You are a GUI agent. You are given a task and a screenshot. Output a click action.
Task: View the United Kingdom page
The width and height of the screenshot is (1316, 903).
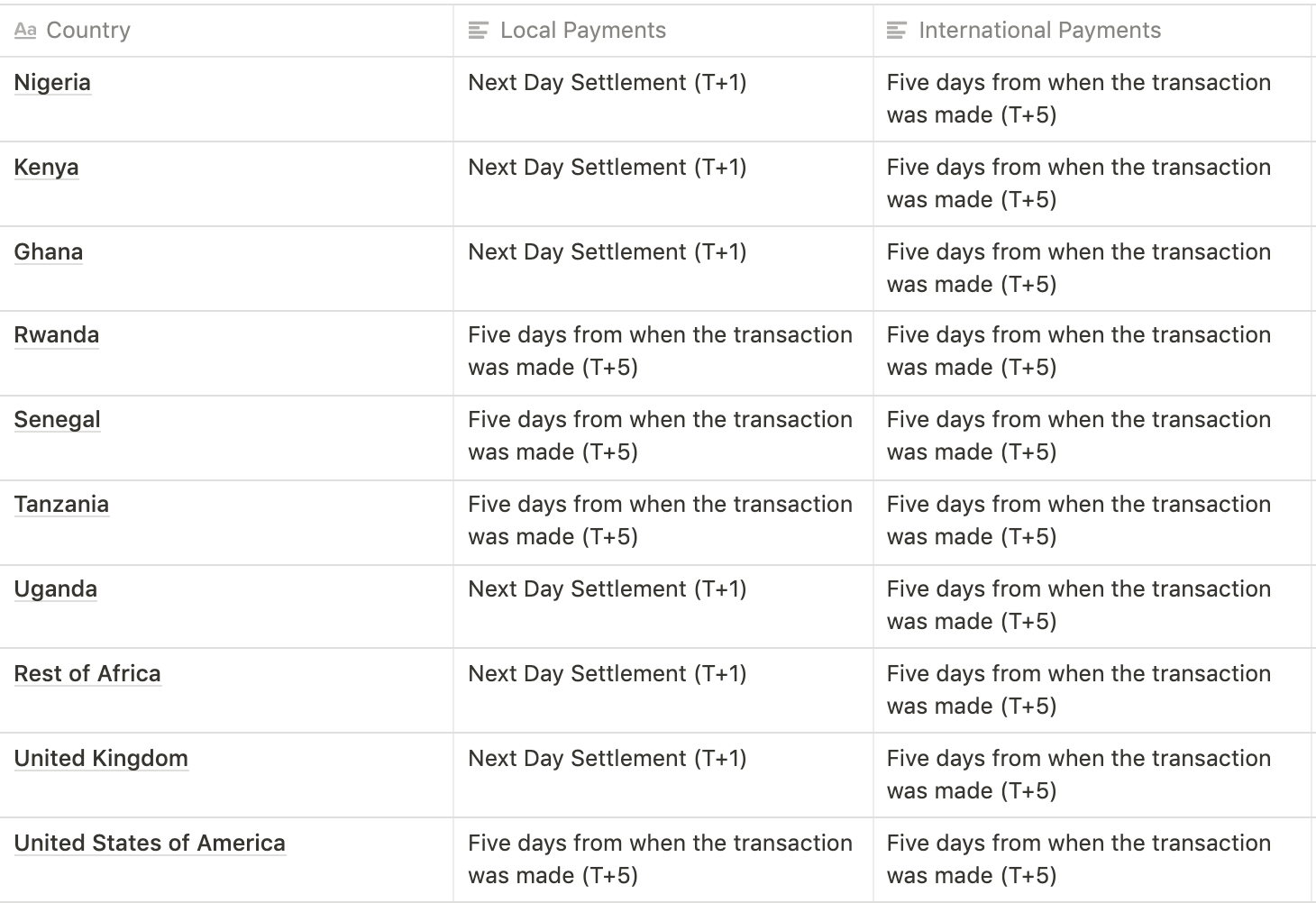click(101, 759)
